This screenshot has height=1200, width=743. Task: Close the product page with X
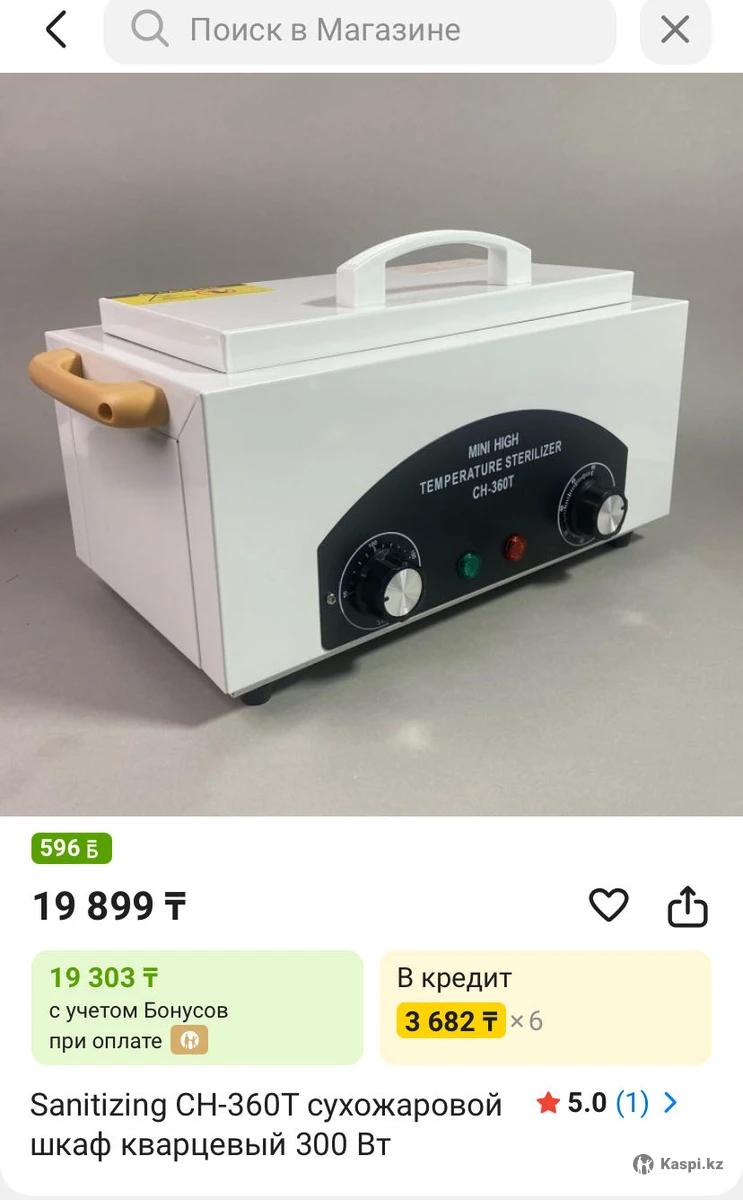click(x=676, y=31)
